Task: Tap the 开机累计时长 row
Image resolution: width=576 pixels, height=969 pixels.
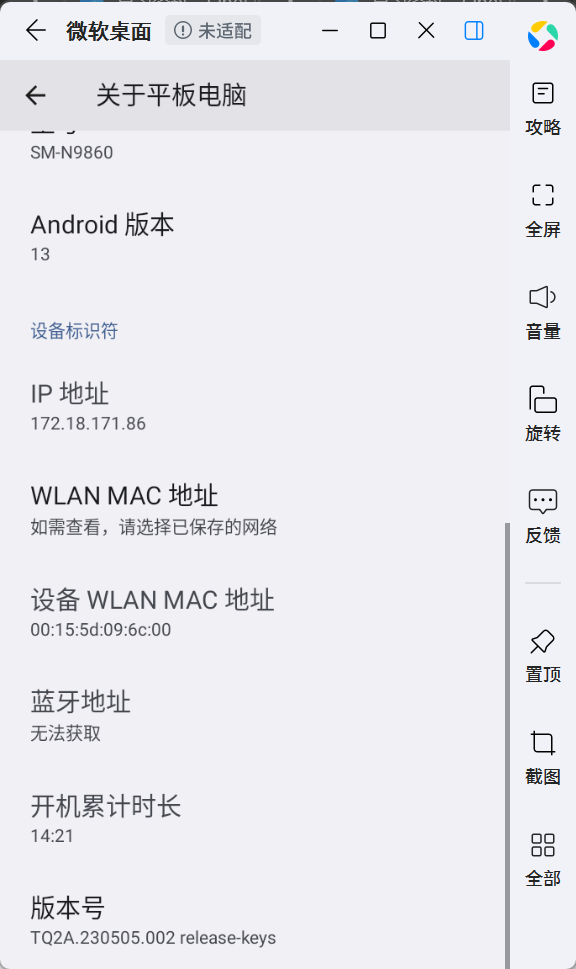Action: pos(255,819)
